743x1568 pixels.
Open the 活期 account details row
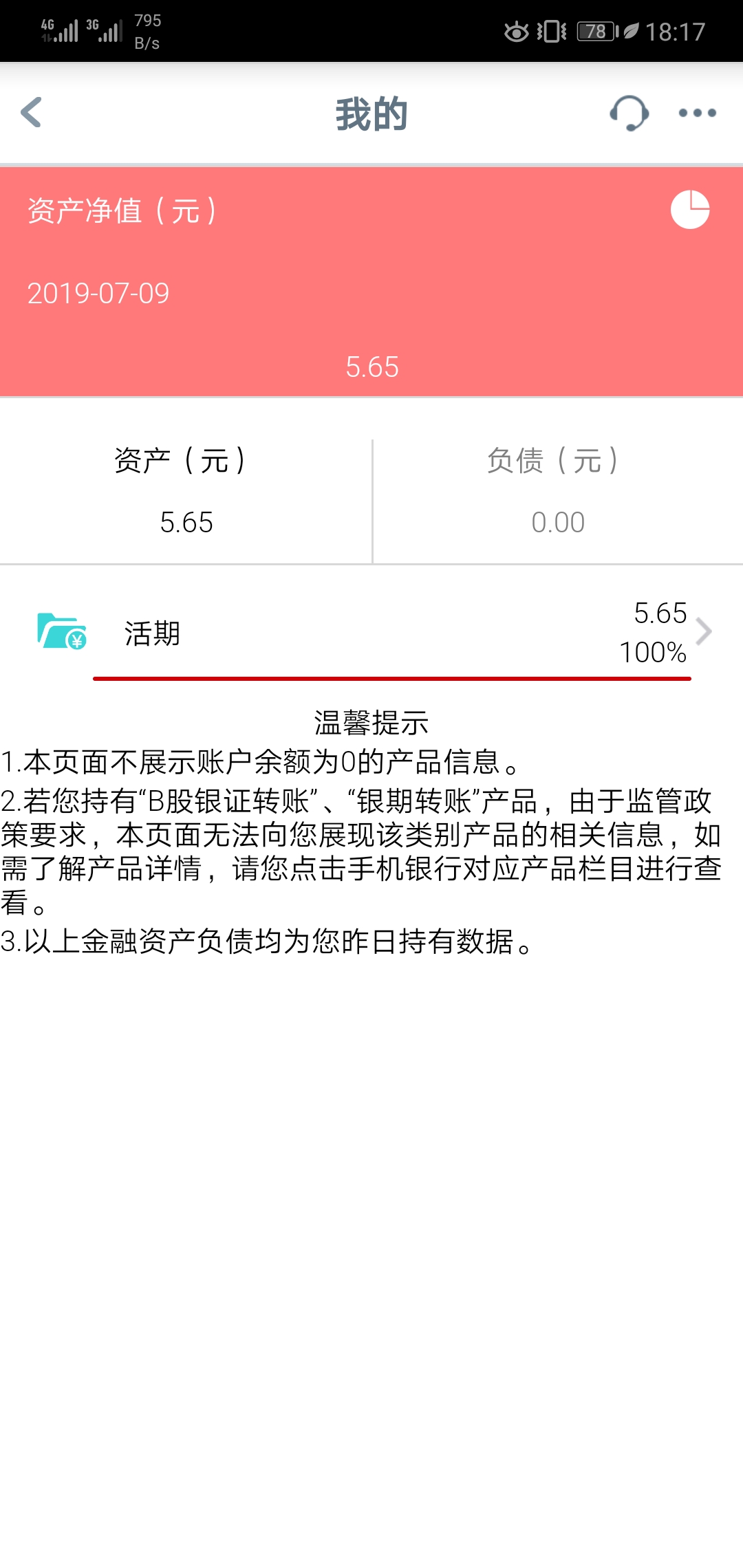(x=371, y=633)
